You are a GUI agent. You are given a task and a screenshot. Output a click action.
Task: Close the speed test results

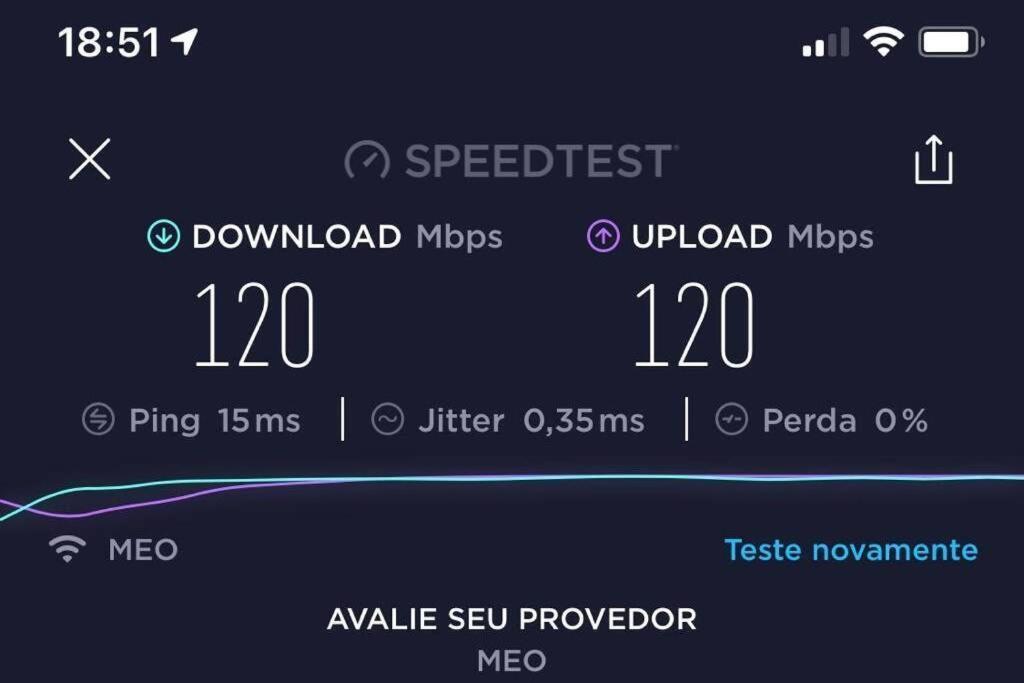(x=89, y=160)
